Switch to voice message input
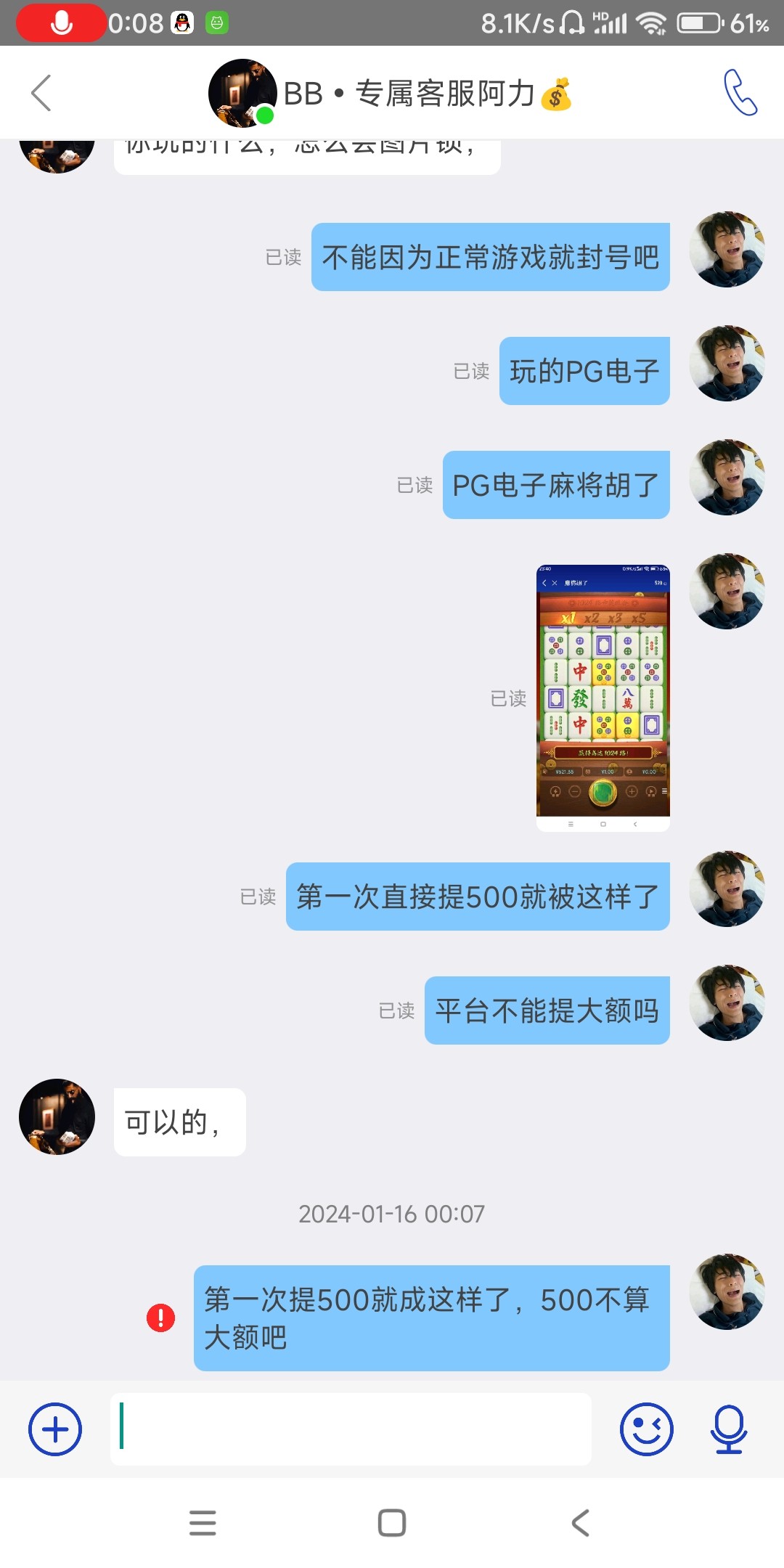The height and width of the screenshot is (1568, 784). tap(729, 1429)
